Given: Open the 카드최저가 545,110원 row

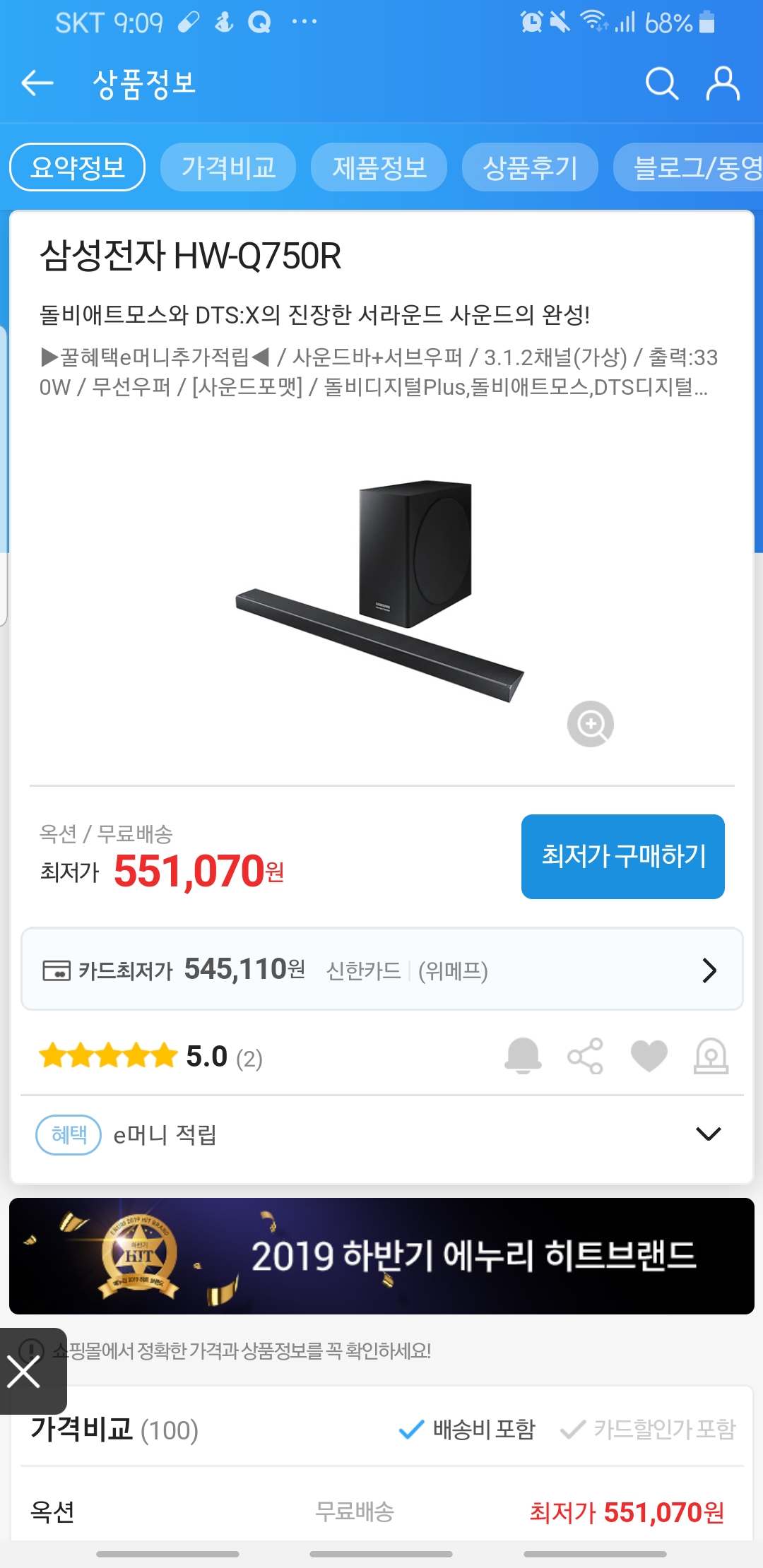Looking at the screenshot, I should [x=382, y=969].
